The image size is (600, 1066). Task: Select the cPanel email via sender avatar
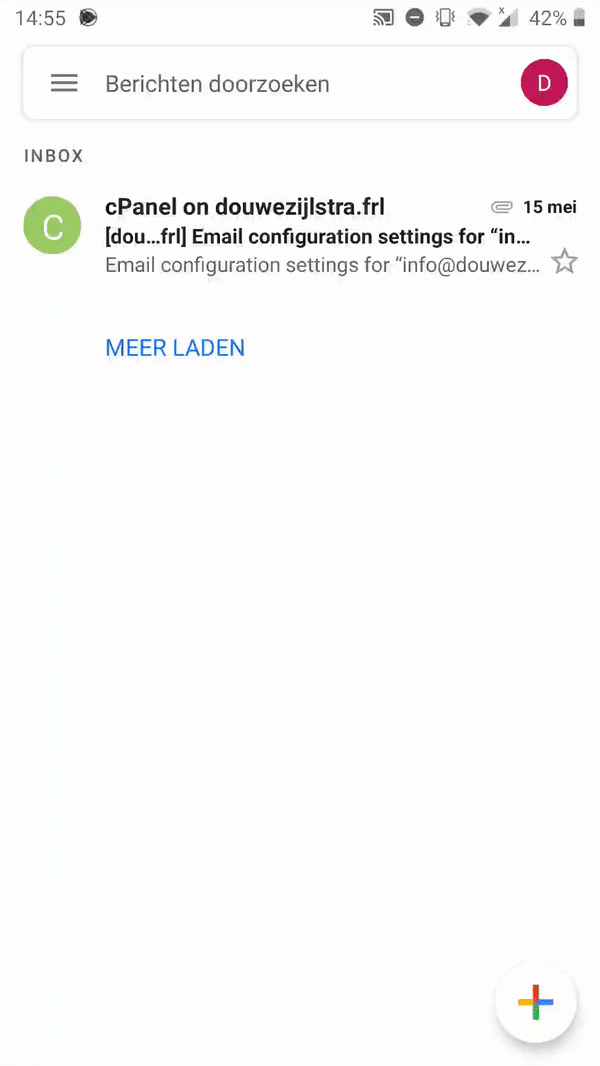tap(52, 225)
